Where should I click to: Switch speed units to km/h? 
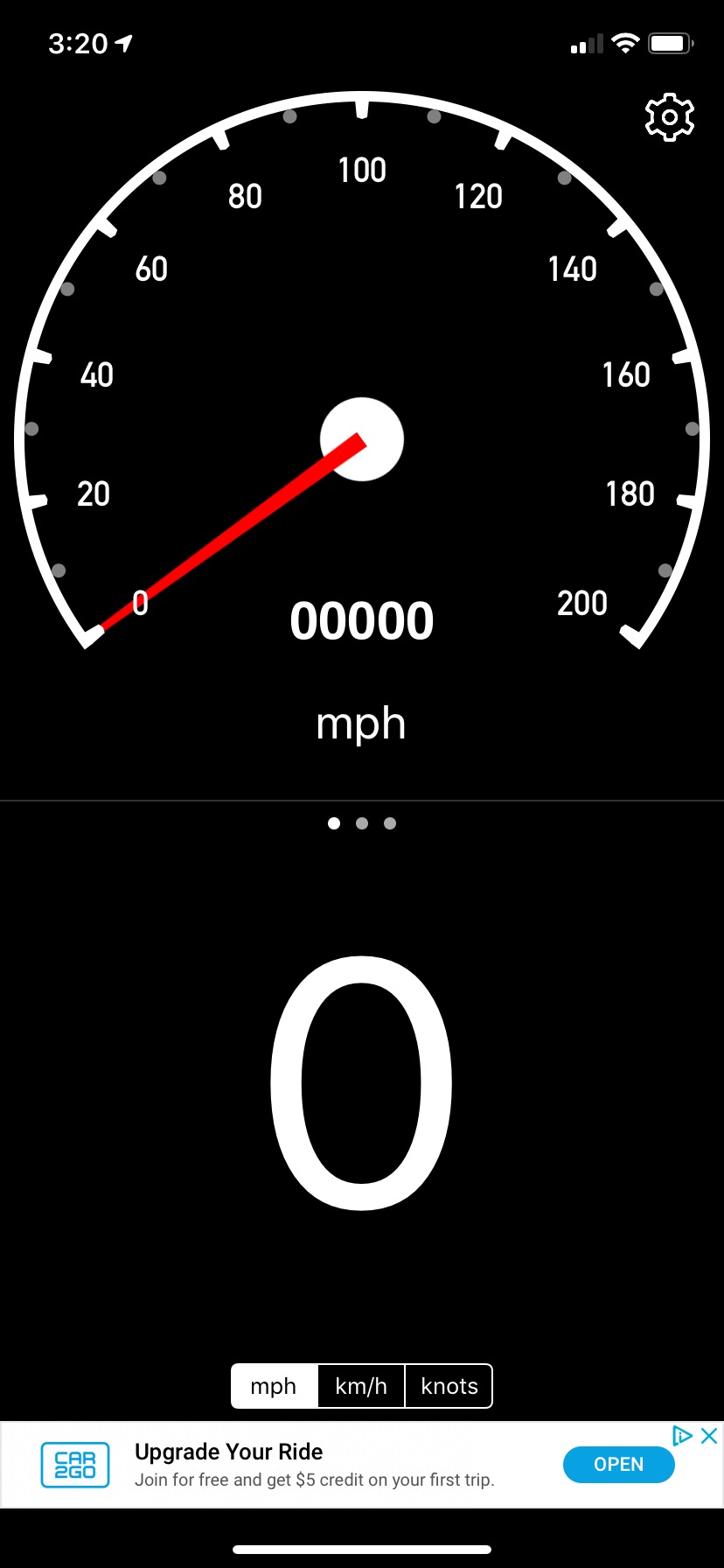point(361,1386)
